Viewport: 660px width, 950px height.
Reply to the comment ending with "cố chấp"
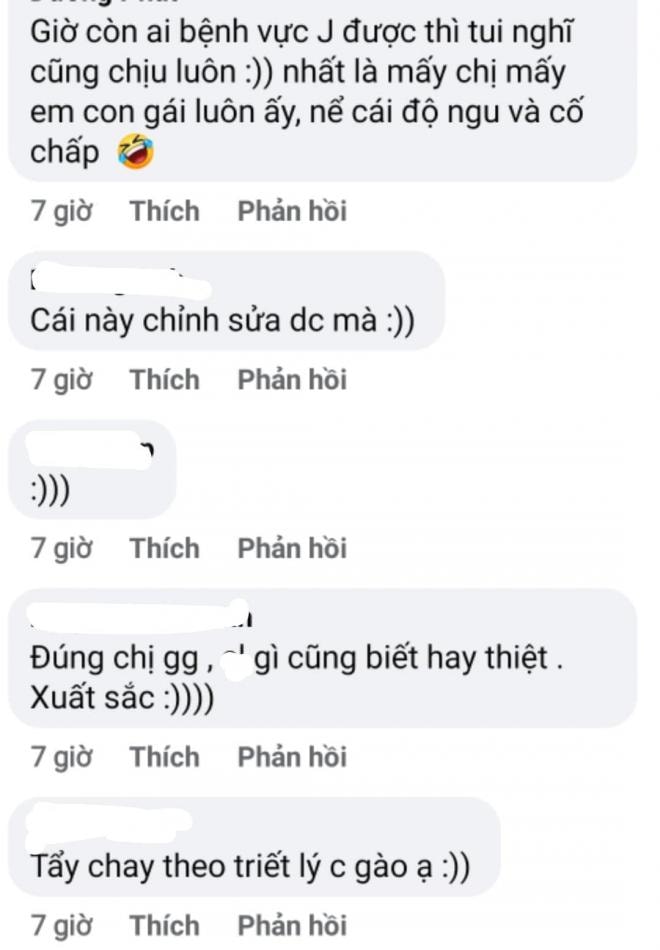(x=292, y=211)
